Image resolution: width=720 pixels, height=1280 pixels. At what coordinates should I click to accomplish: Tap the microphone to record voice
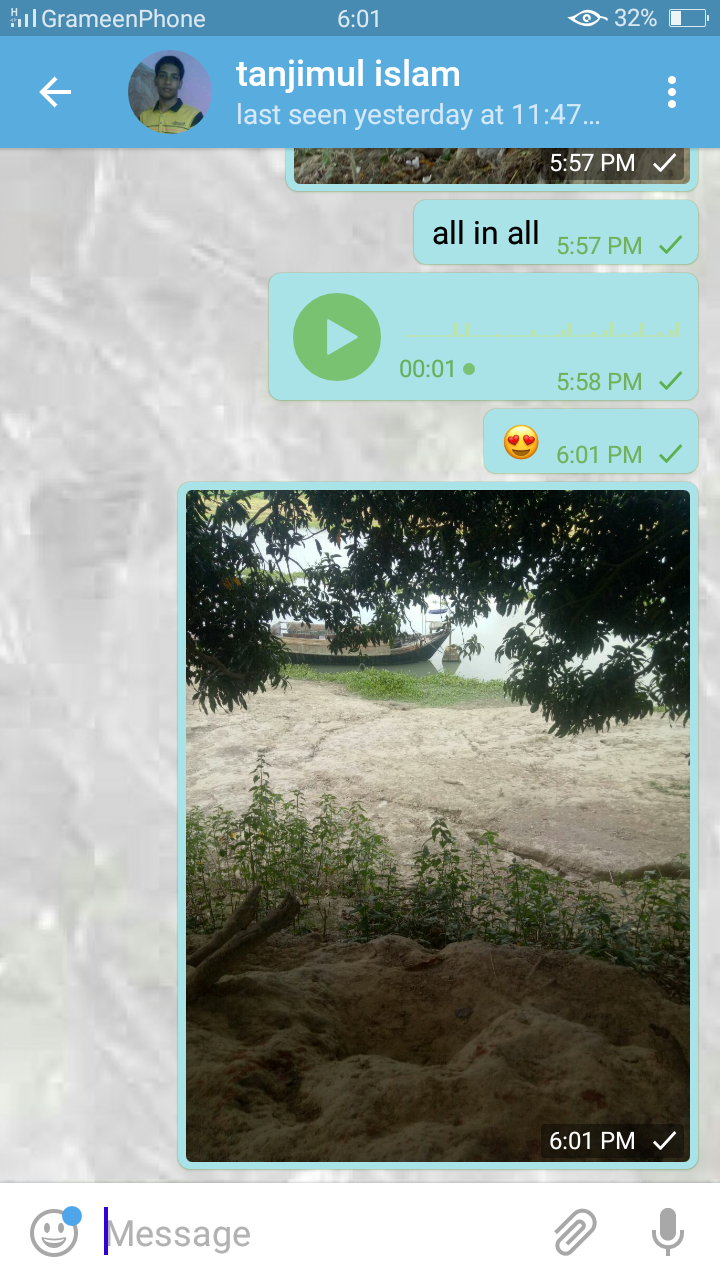point(667,1232)
